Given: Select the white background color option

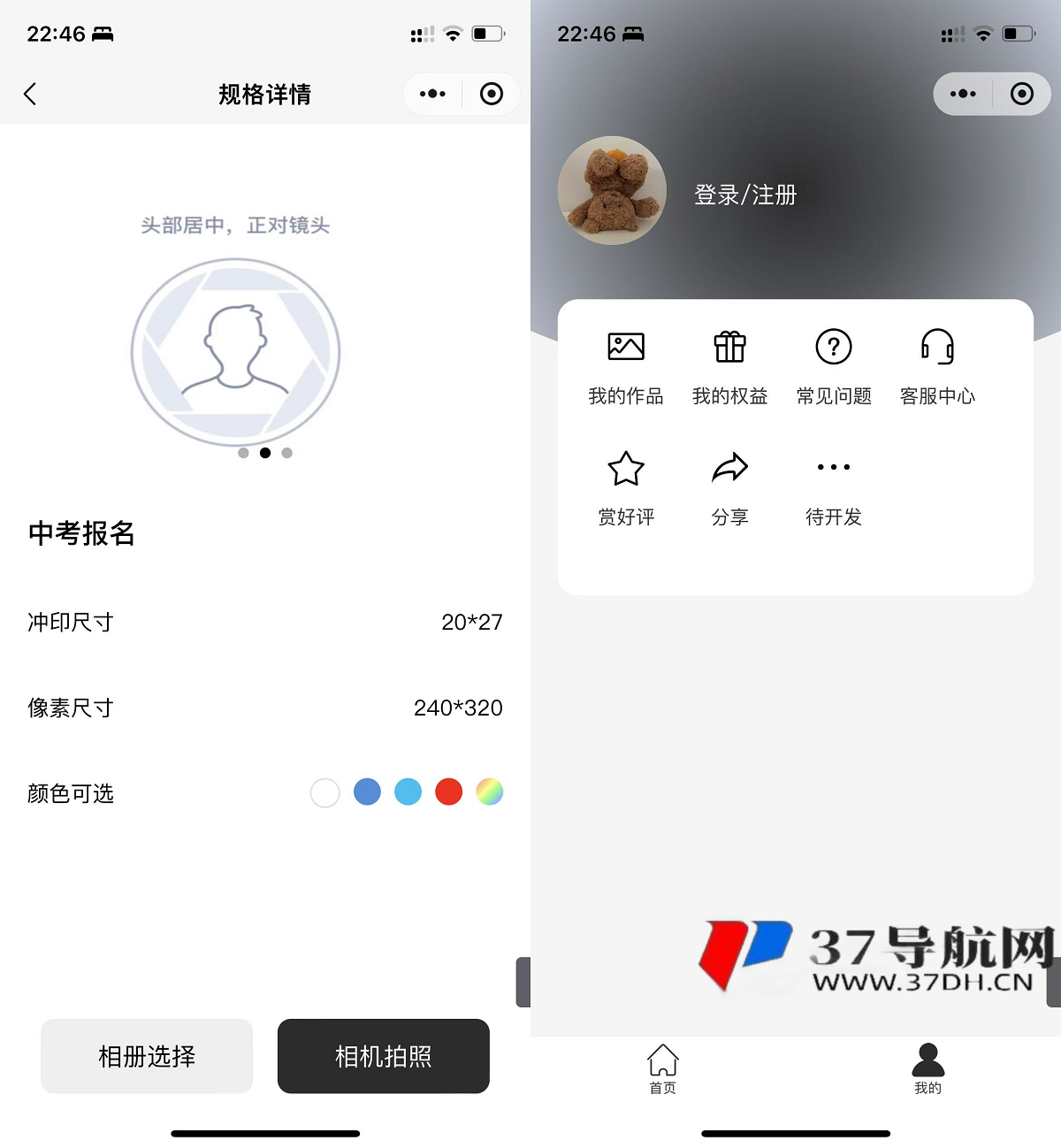Looking at the screenshot, I should click(324, 792).
